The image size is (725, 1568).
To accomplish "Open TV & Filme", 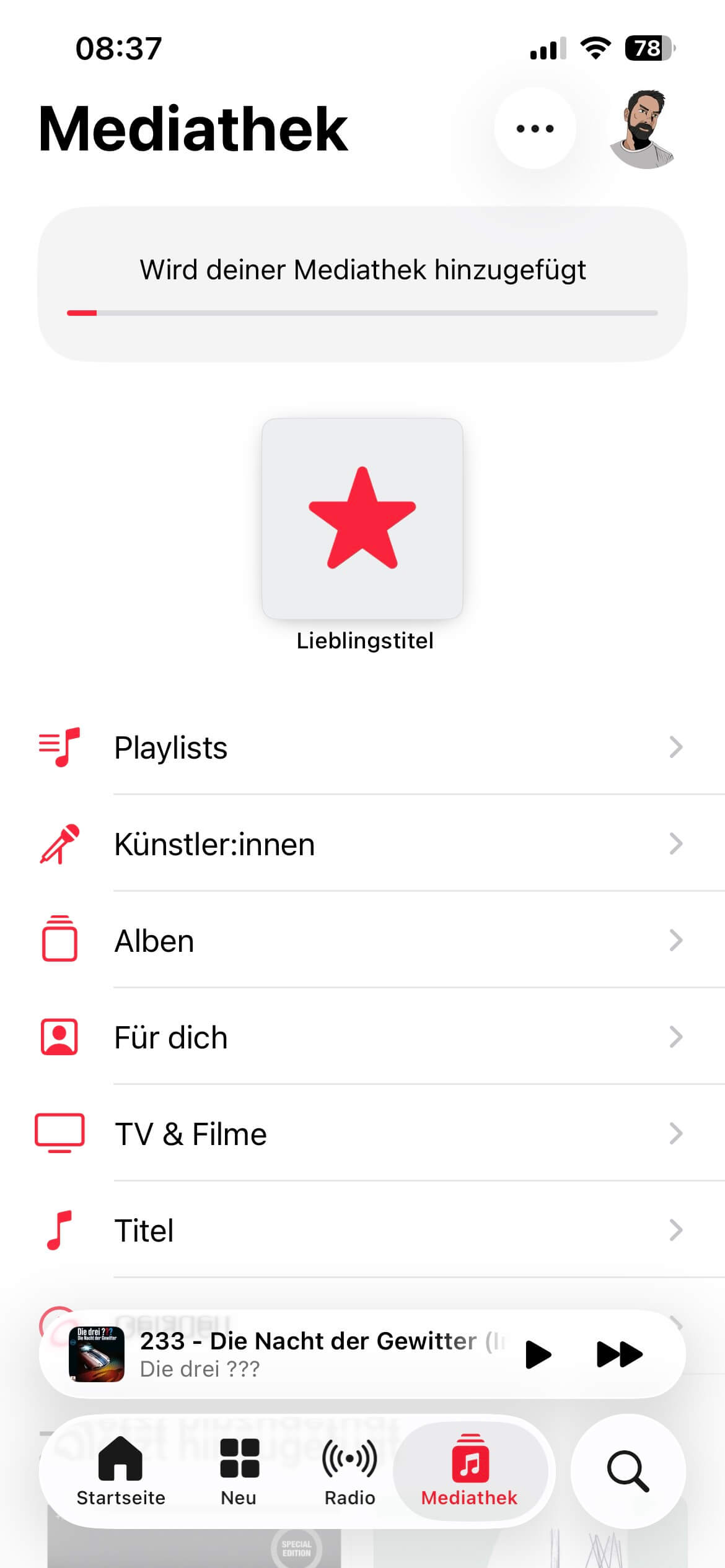I will click(362, 1134).
